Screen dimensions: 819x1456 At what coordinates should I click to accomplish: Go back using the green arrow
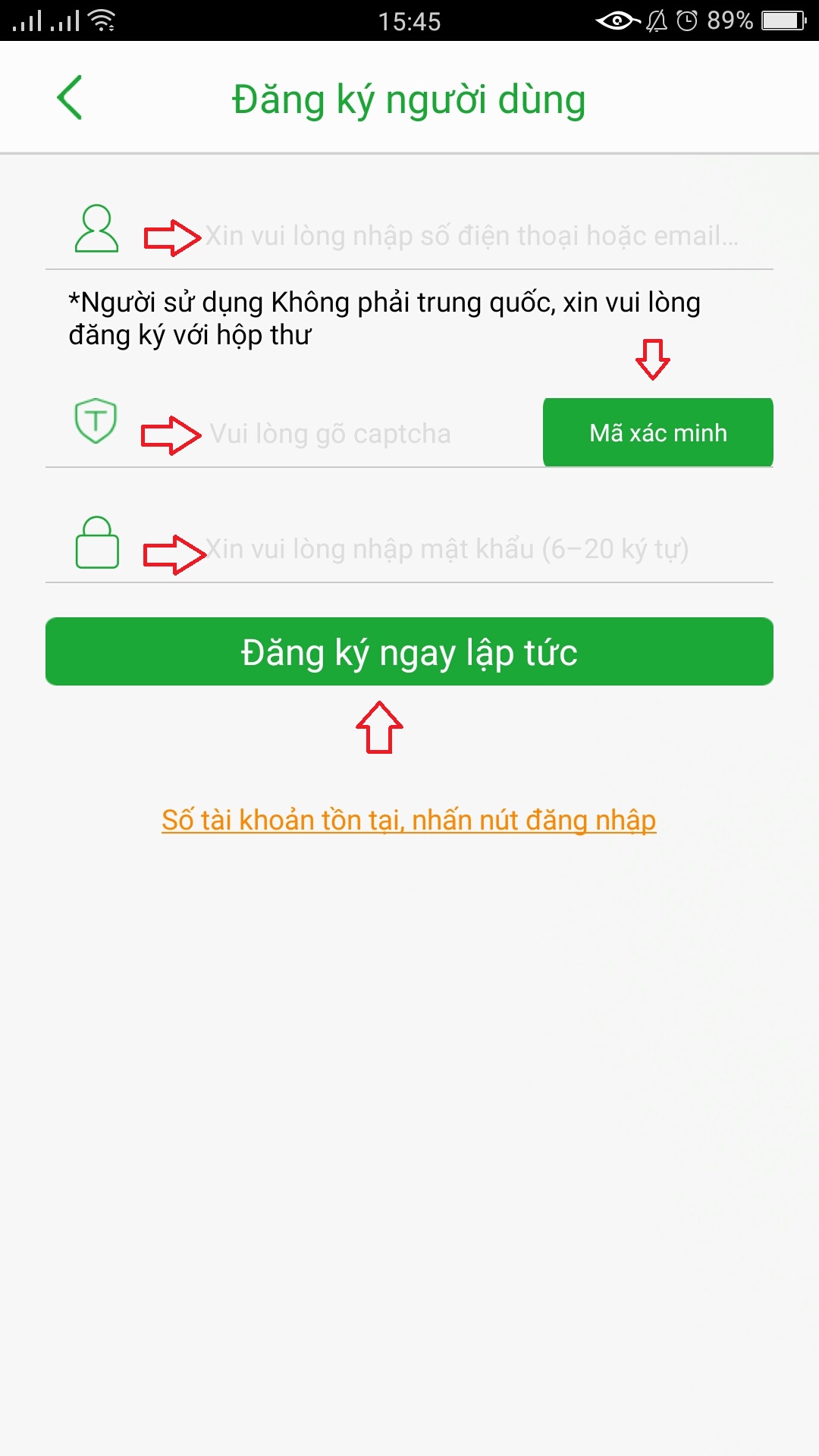69,98
